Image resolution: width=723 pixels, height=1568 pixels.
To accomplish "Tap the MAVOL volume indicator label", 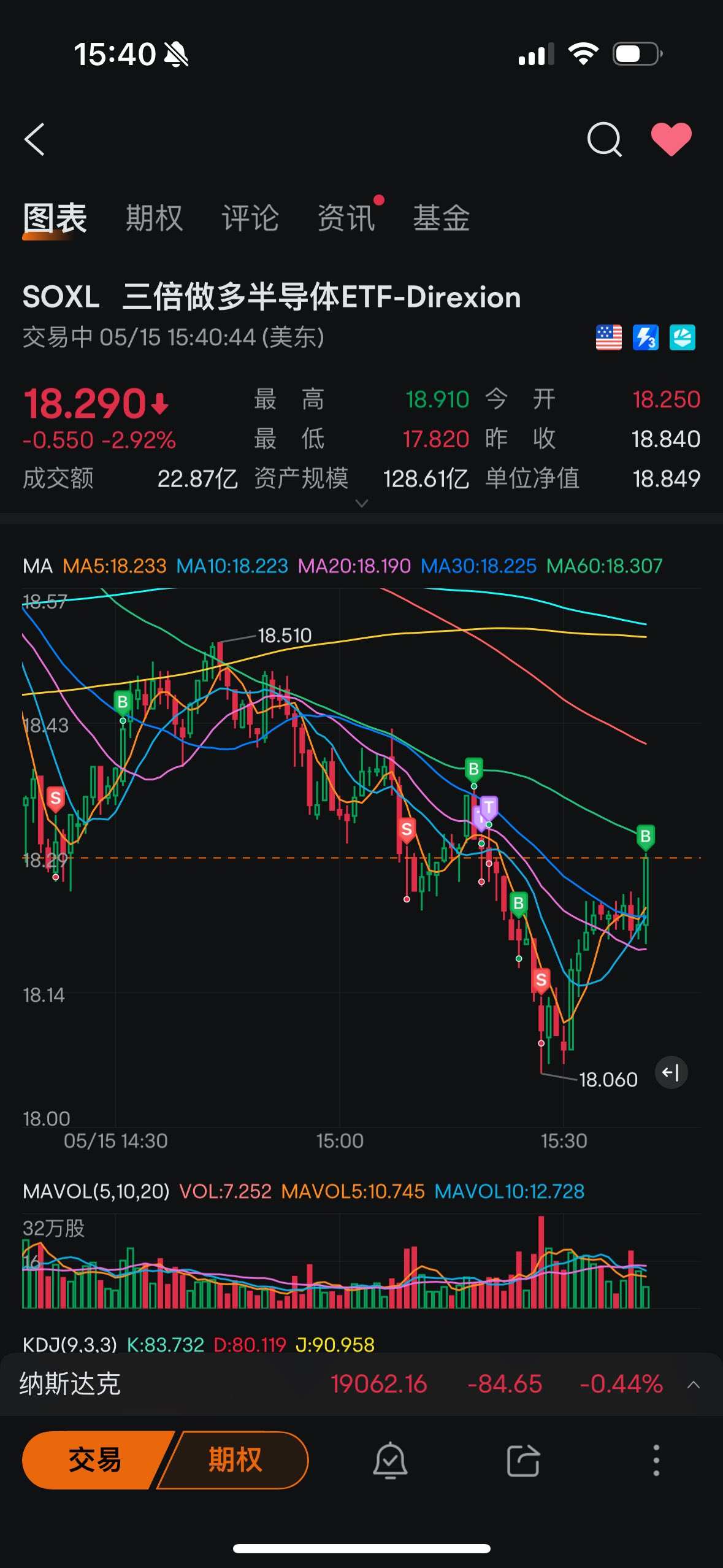I will 96,1191.
